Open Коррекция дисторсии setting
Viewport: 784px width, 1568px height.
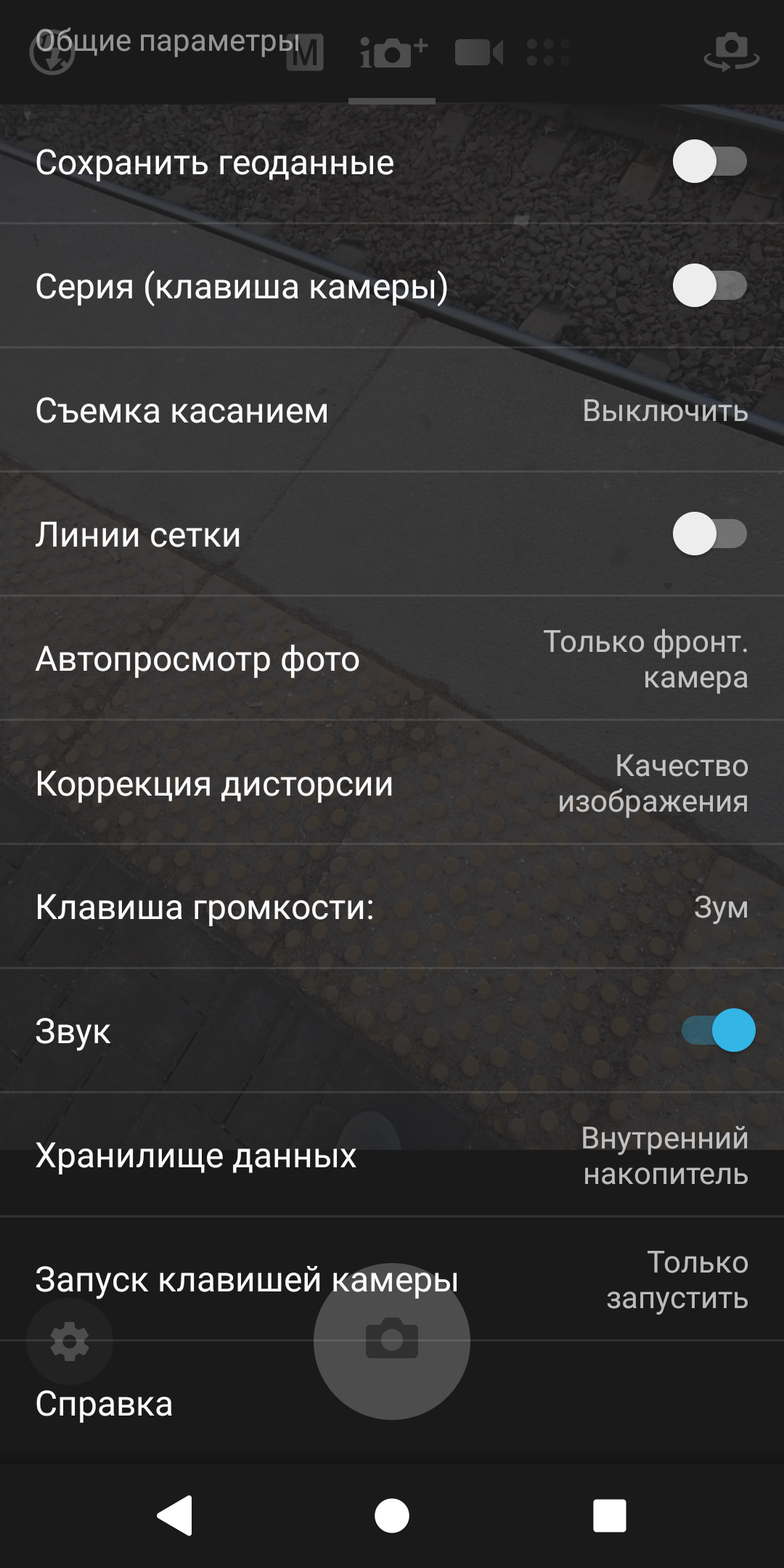click(392, 783)
